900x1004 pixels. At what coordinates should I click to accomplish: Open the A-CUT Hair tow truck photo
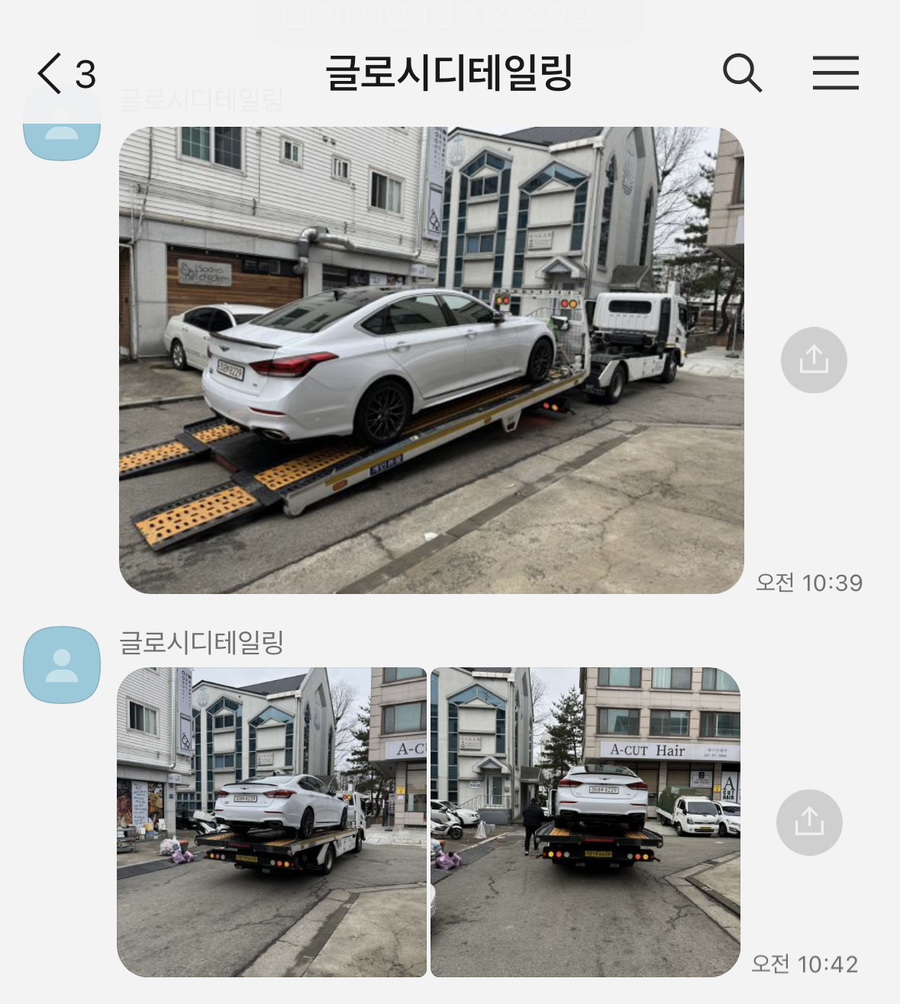click(x=585, y=821)
